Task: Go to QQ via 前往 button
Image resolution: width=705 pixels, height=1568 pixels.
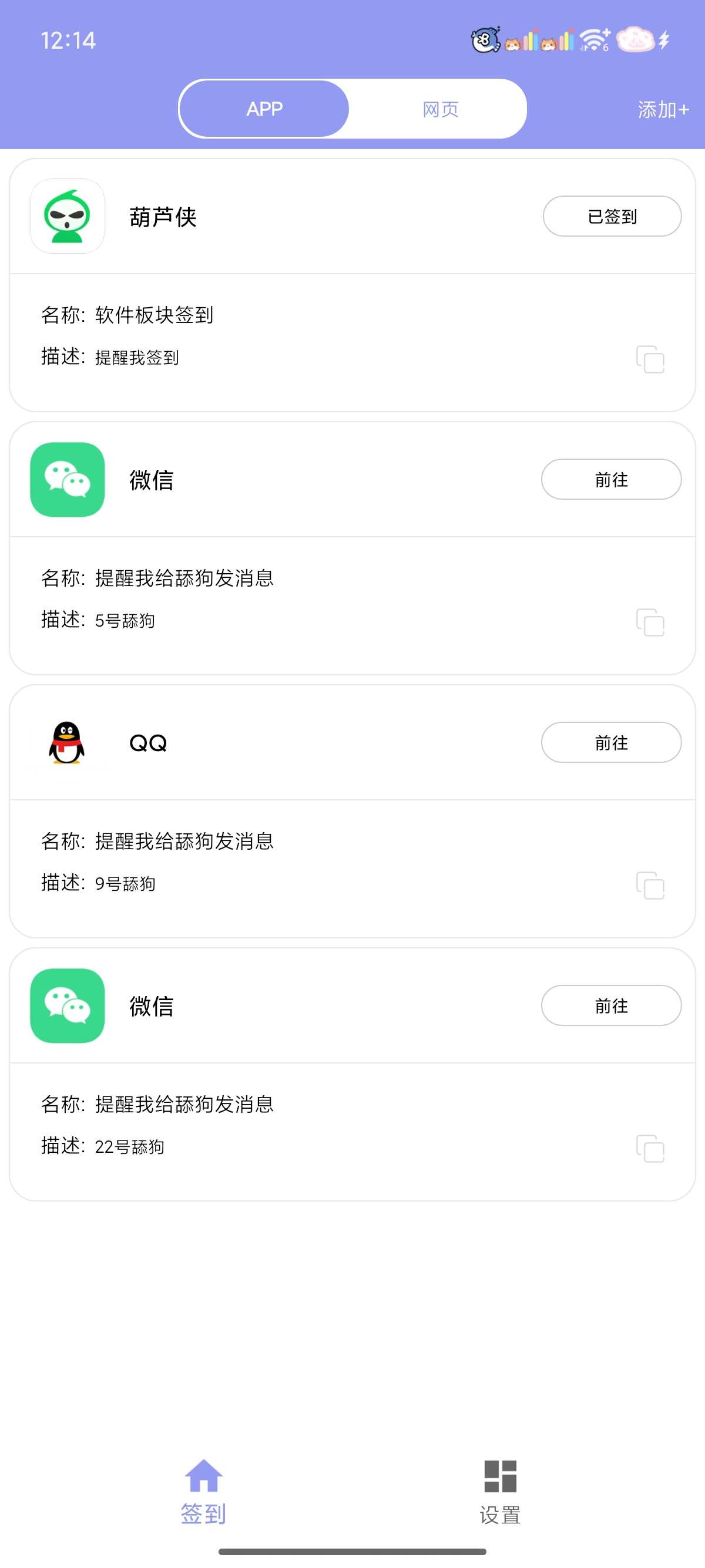Action: 610,743
